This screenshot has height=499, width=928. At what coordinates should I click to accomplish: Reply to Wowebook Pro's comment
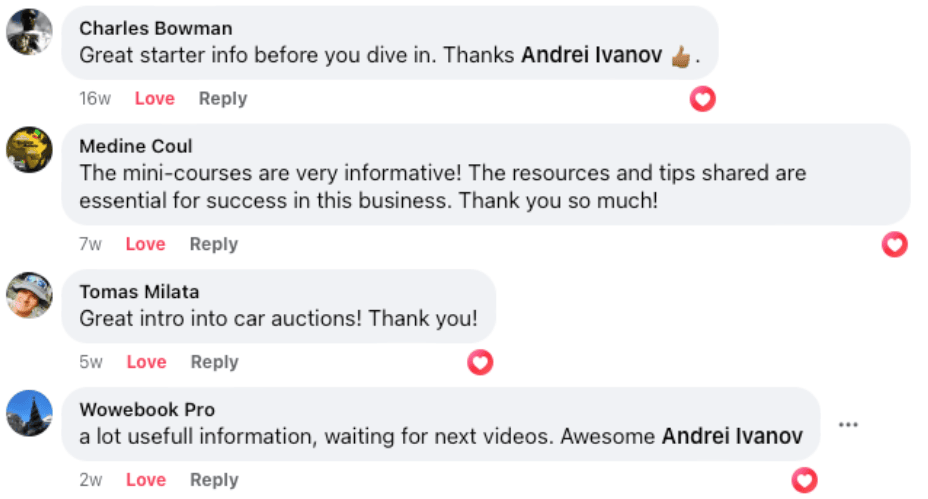pyautogui.click(x=213, y=480)
